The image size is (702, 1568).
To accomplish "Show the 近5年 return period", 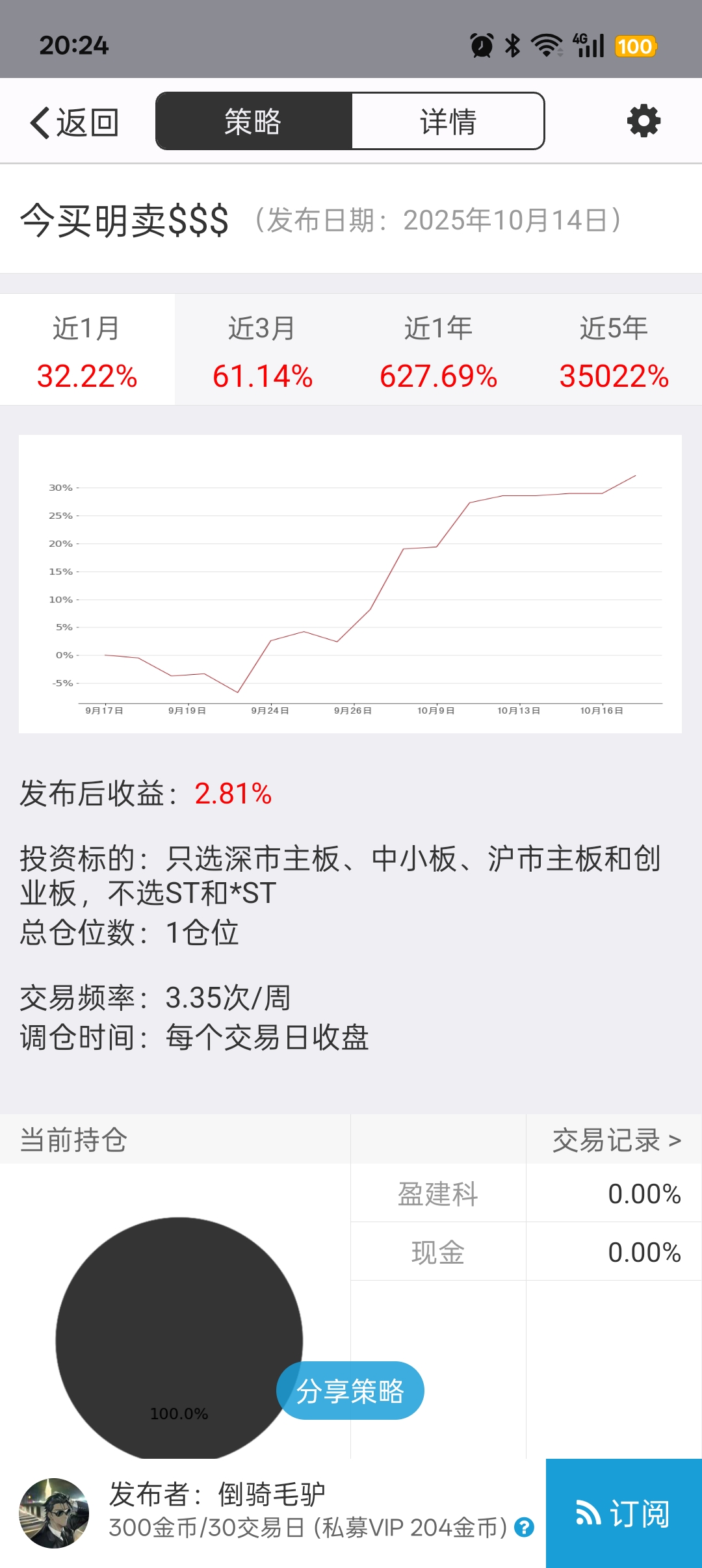I will pos(614,351).
